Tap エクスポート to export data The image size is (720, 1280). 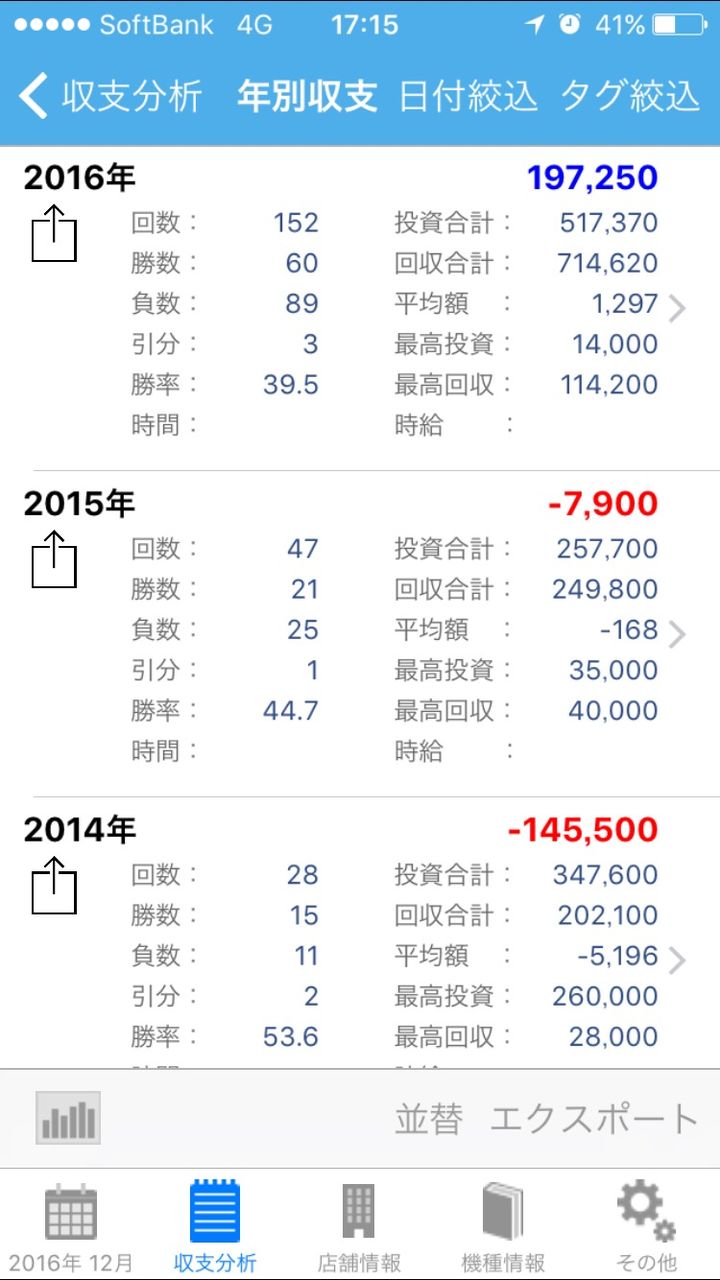[x=594, y=1119]
